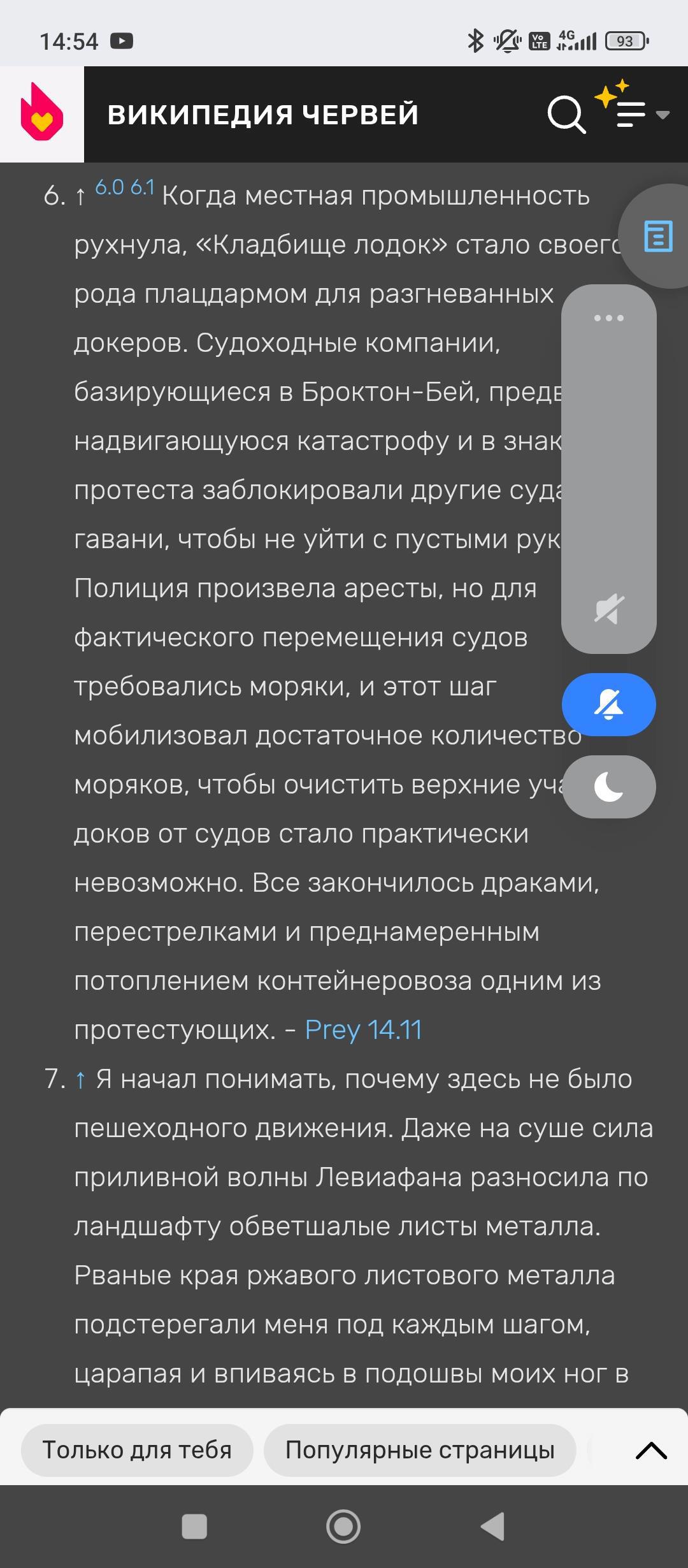Tap the up arrow of footnote 7
This screenshot has width=688, height=1568.
[x=80, y=1080]
